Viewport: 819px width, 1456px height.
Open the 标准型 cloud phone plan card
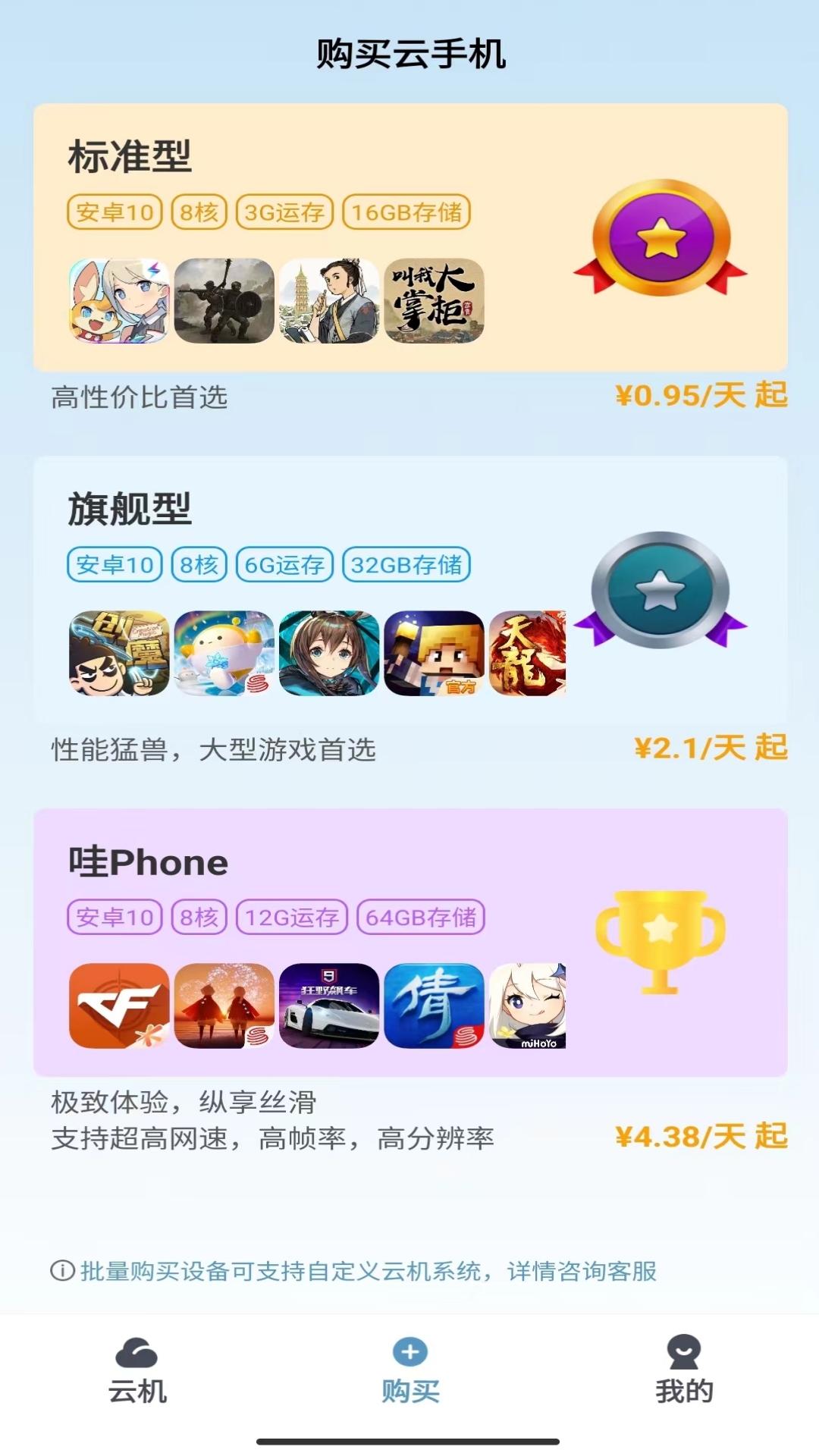coord(409,237)
